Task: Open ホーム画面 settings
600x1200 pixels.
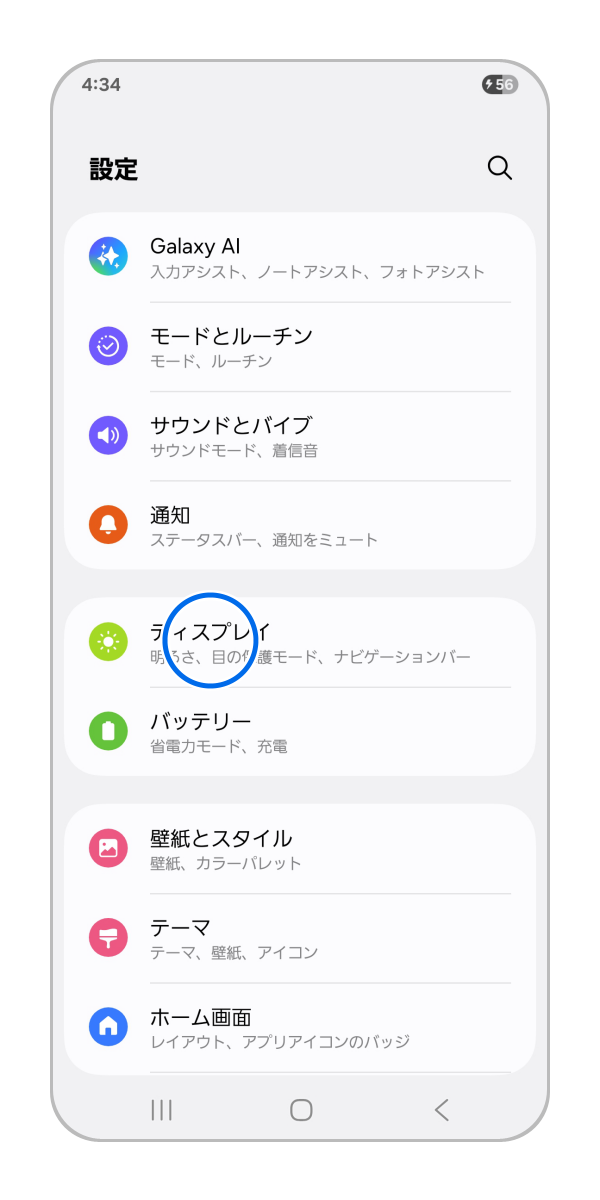Action: (x=300, y=1028)
